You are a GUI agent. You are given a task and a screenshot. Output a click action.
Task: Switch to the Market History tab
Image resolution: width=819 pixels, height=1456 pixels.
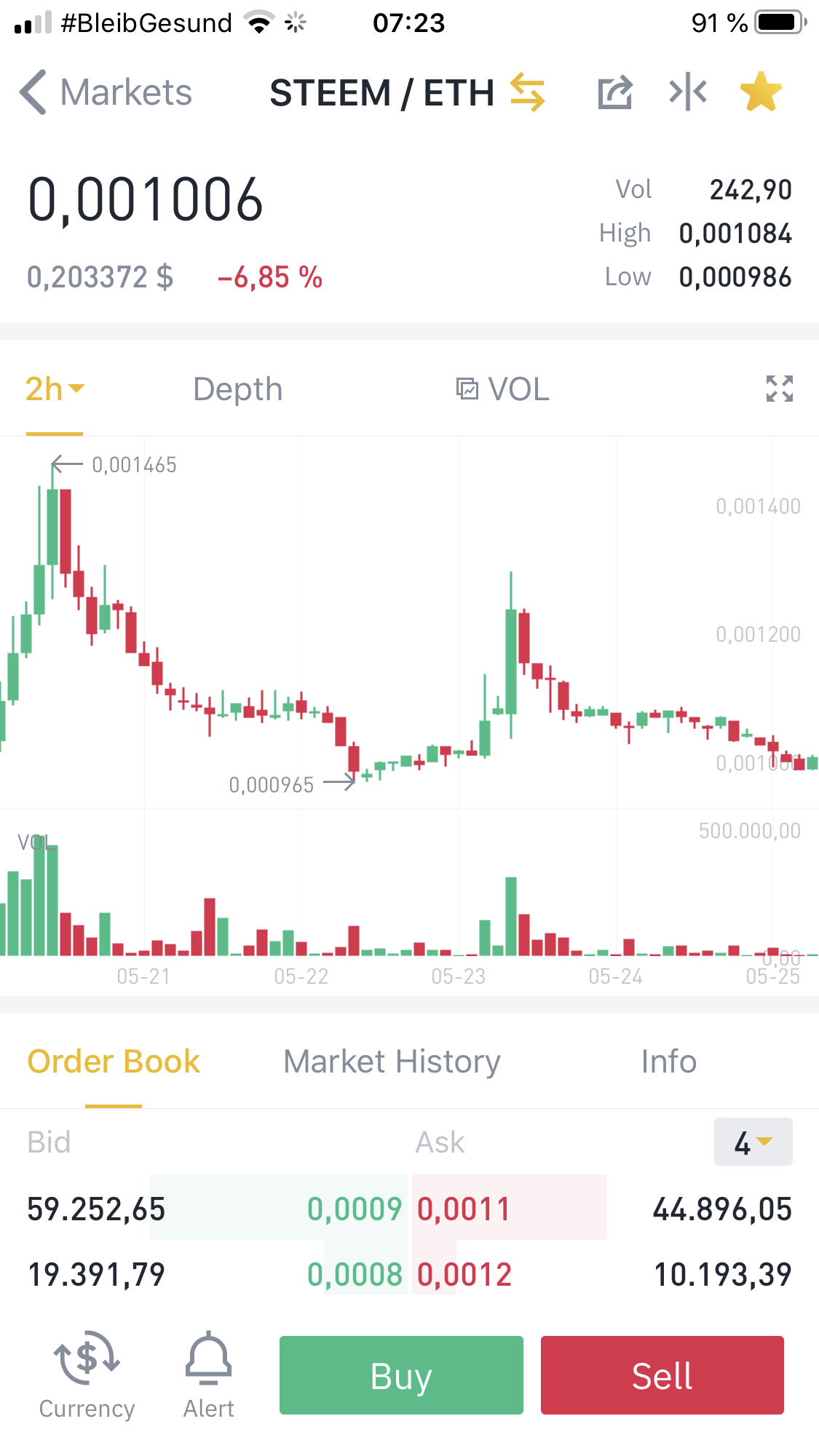tap(392, 1062)
